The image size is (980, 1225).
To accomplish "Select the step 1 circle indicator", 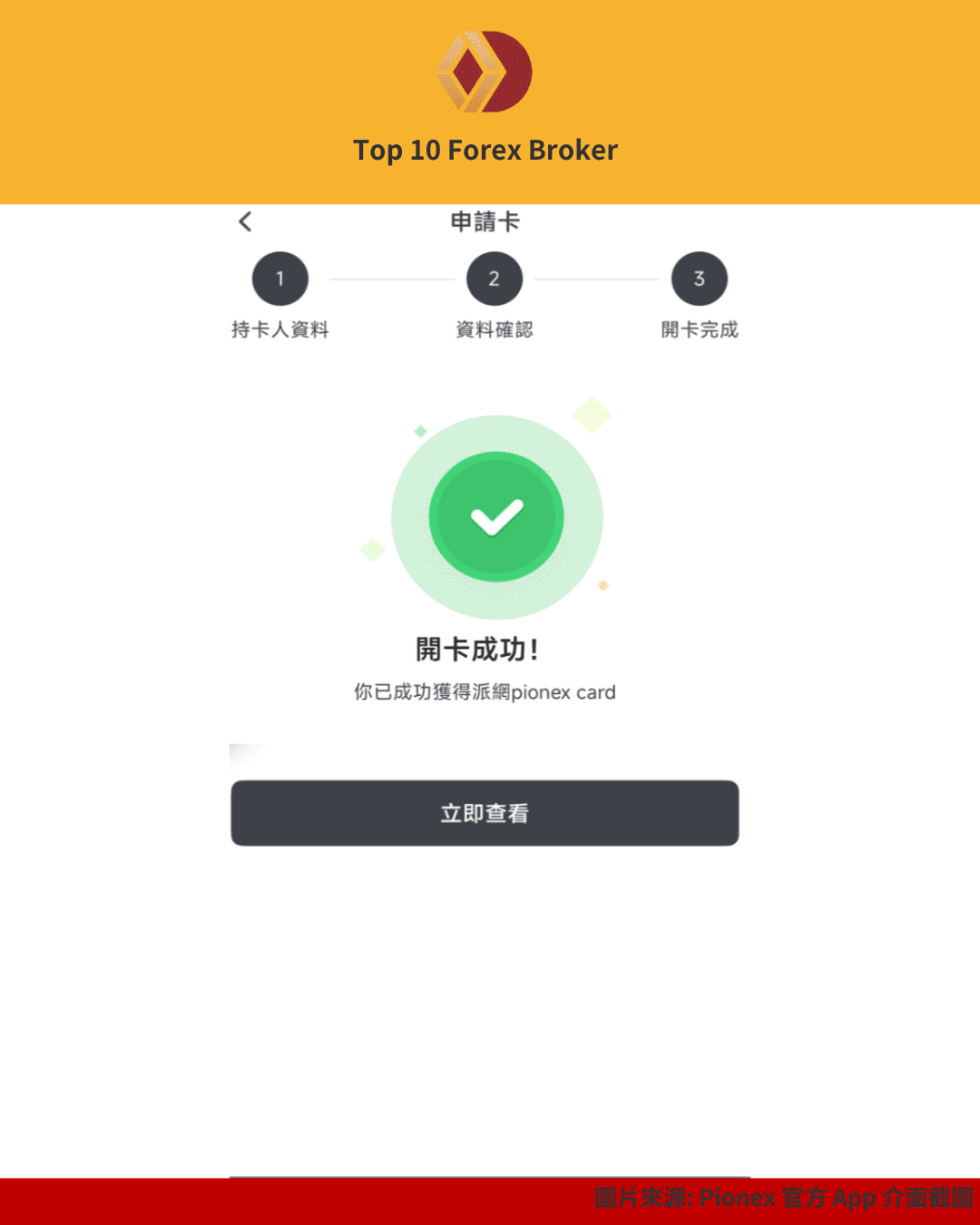I will coord(279,279).
